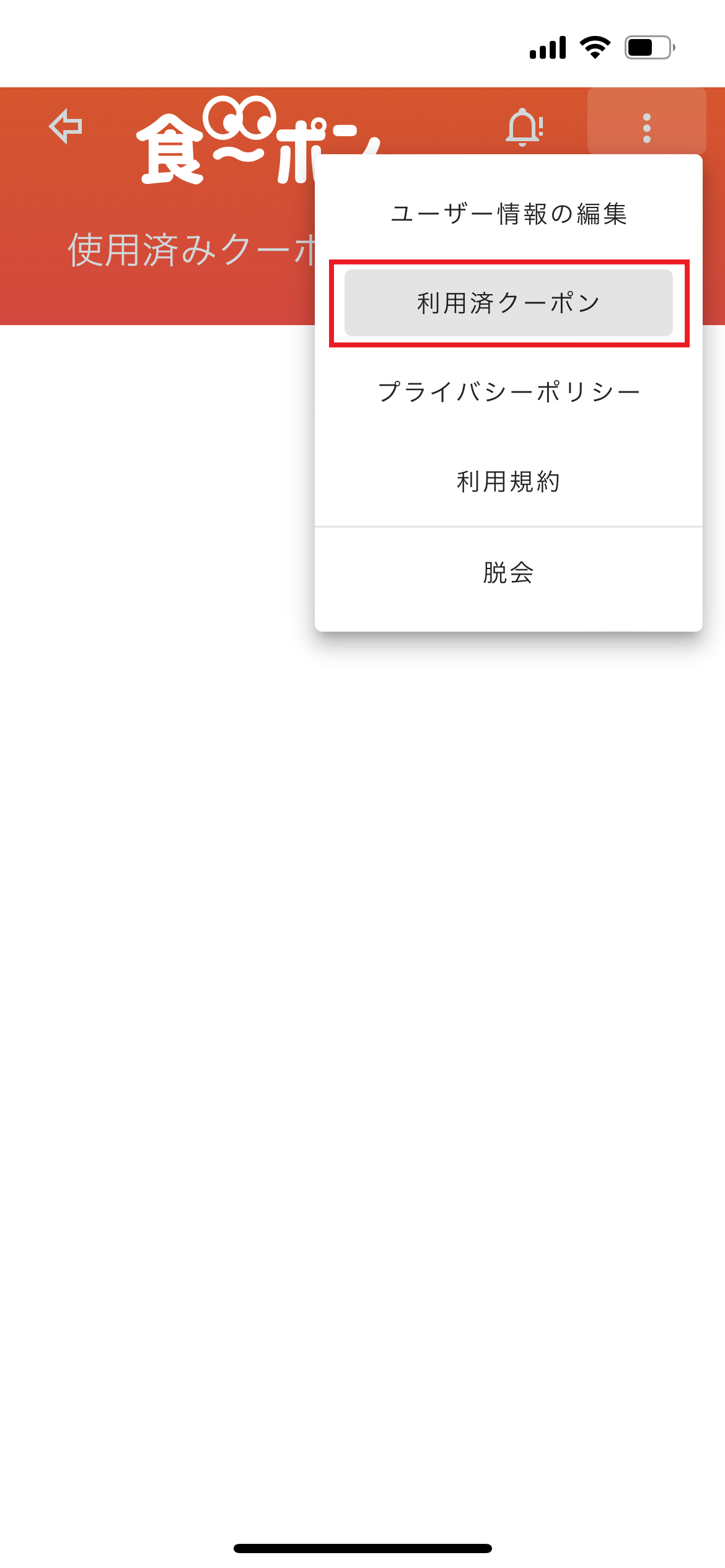This screenshot has width=725, height=1568.
Task: Open the notifications bell
Action: (x=524, y=128)
